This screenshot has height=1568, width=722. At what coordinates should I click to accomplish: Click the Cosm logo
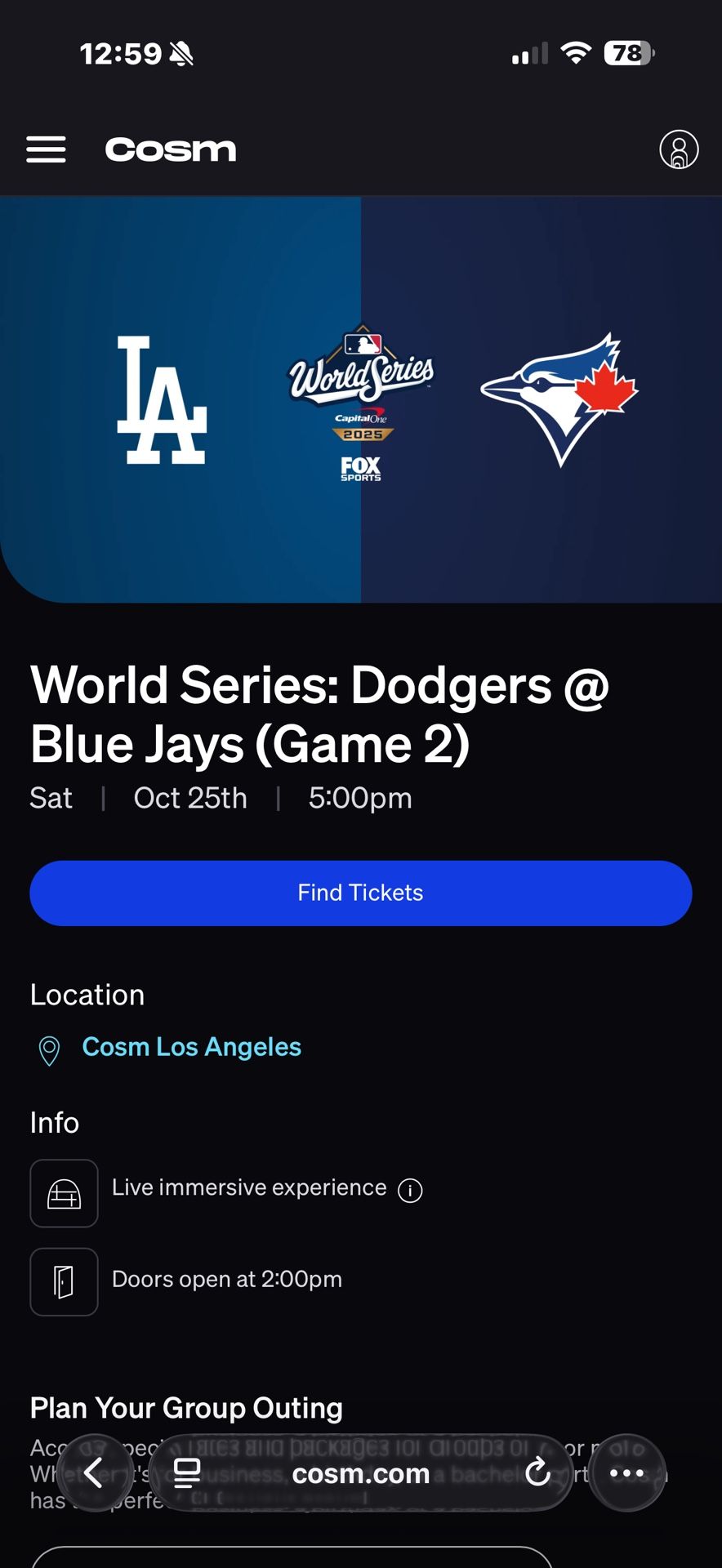point(171,149)
